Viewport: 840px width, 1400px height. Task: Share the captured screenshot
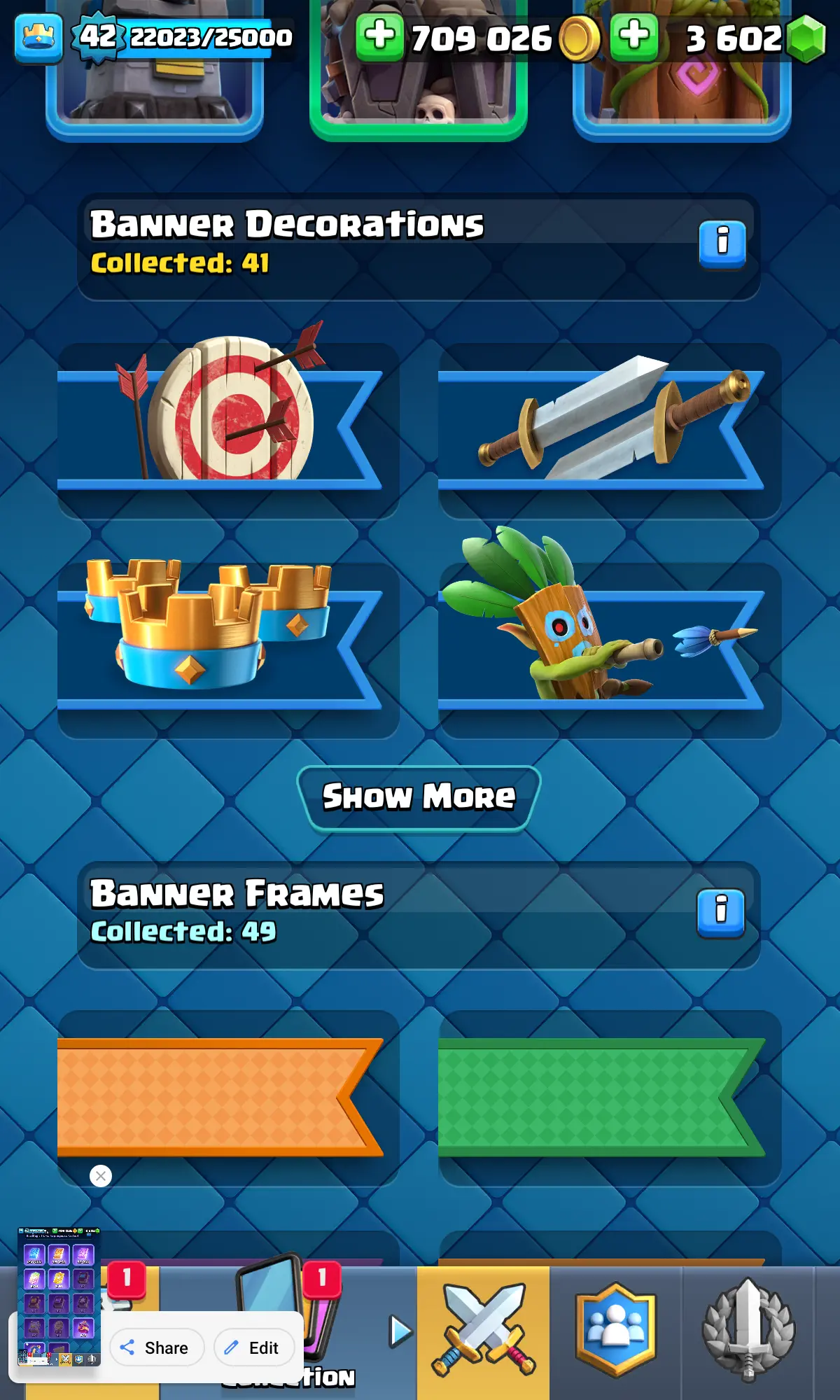(157, 1347)
